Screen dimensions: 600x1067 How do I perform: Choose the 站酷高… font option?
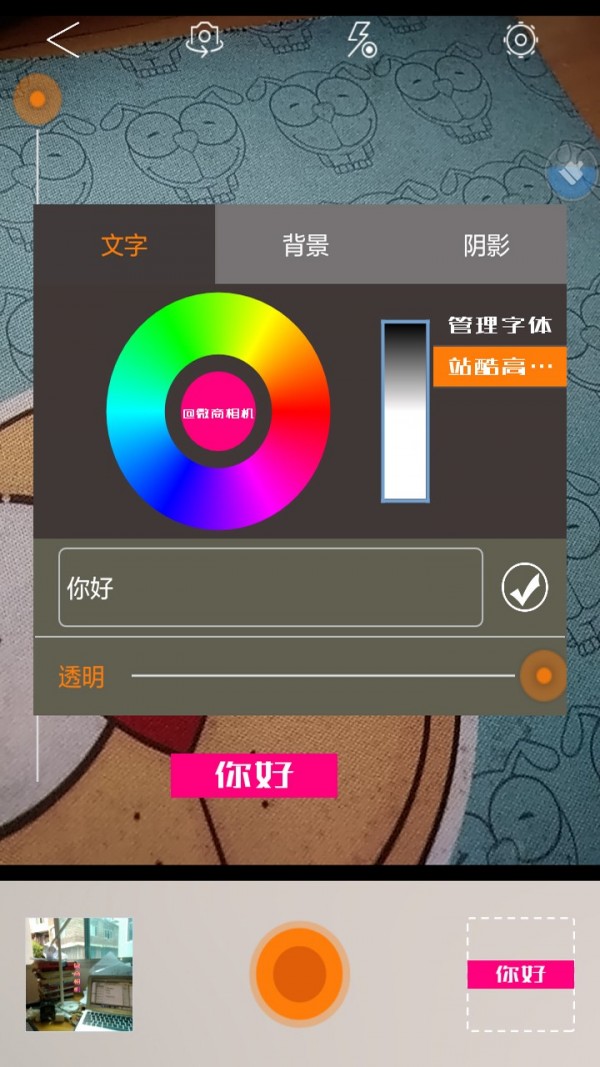click(x=499, y=366)
